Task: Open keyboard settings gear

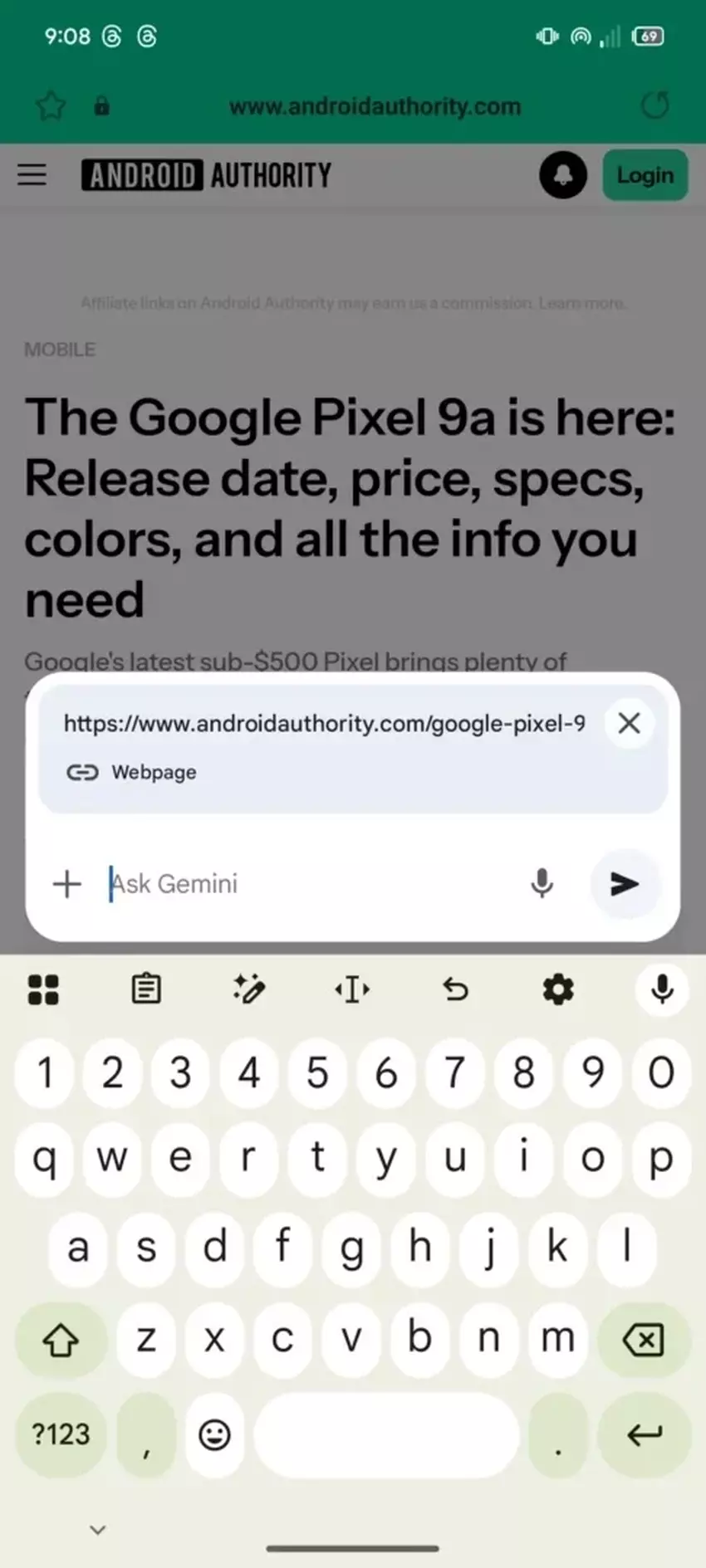Action: (558, 989)
